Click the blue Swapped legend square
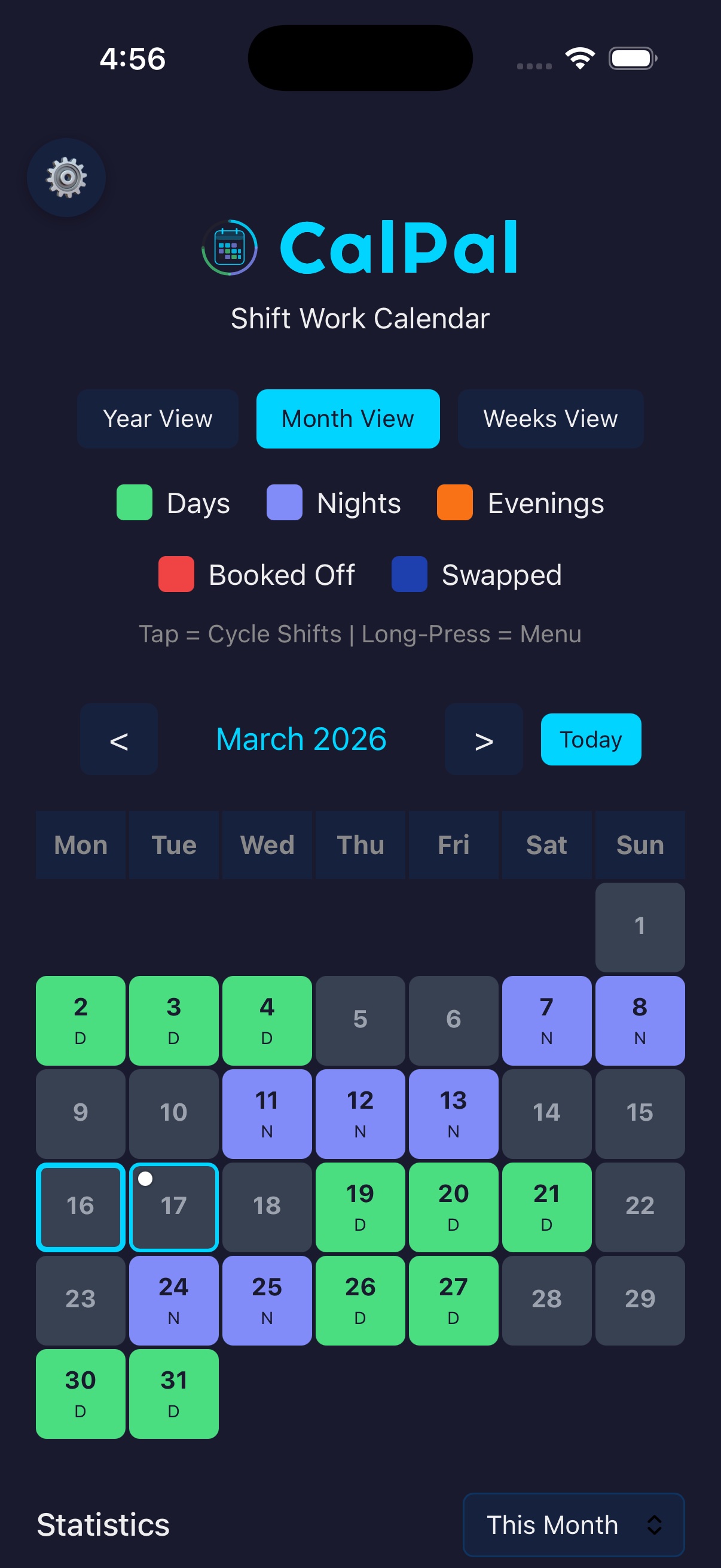 [409, 575]
